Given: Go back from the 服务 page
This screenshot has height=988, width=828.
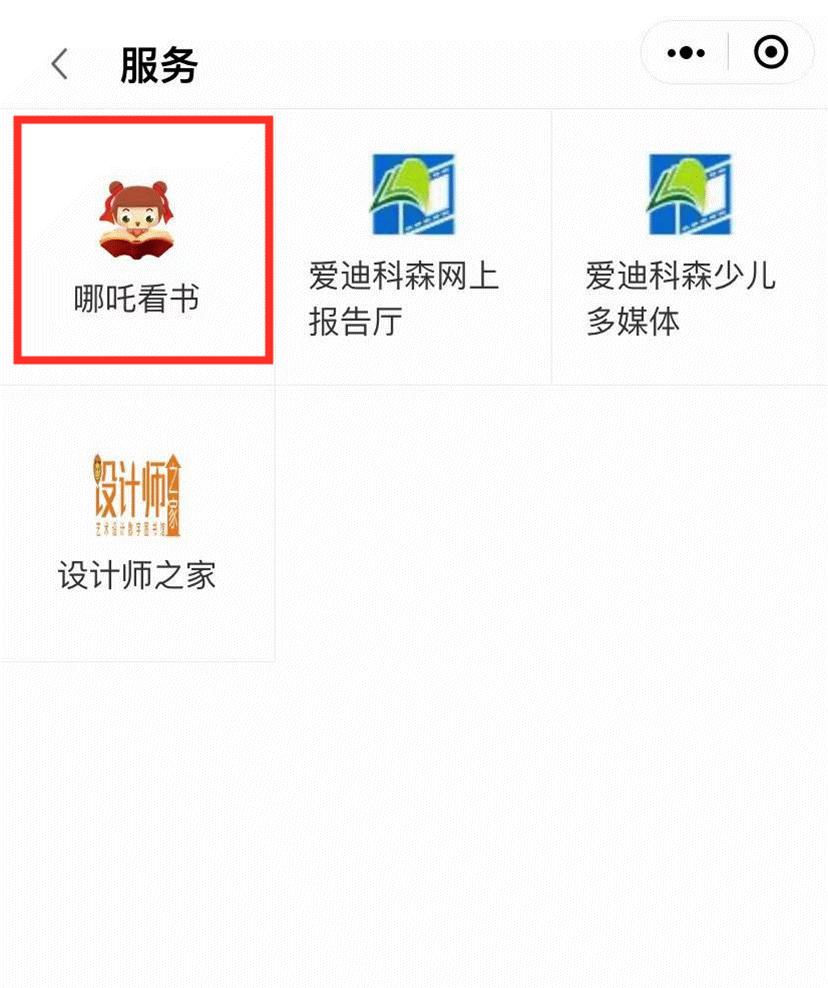Looking at the screenshot, I should coord(60,65).
